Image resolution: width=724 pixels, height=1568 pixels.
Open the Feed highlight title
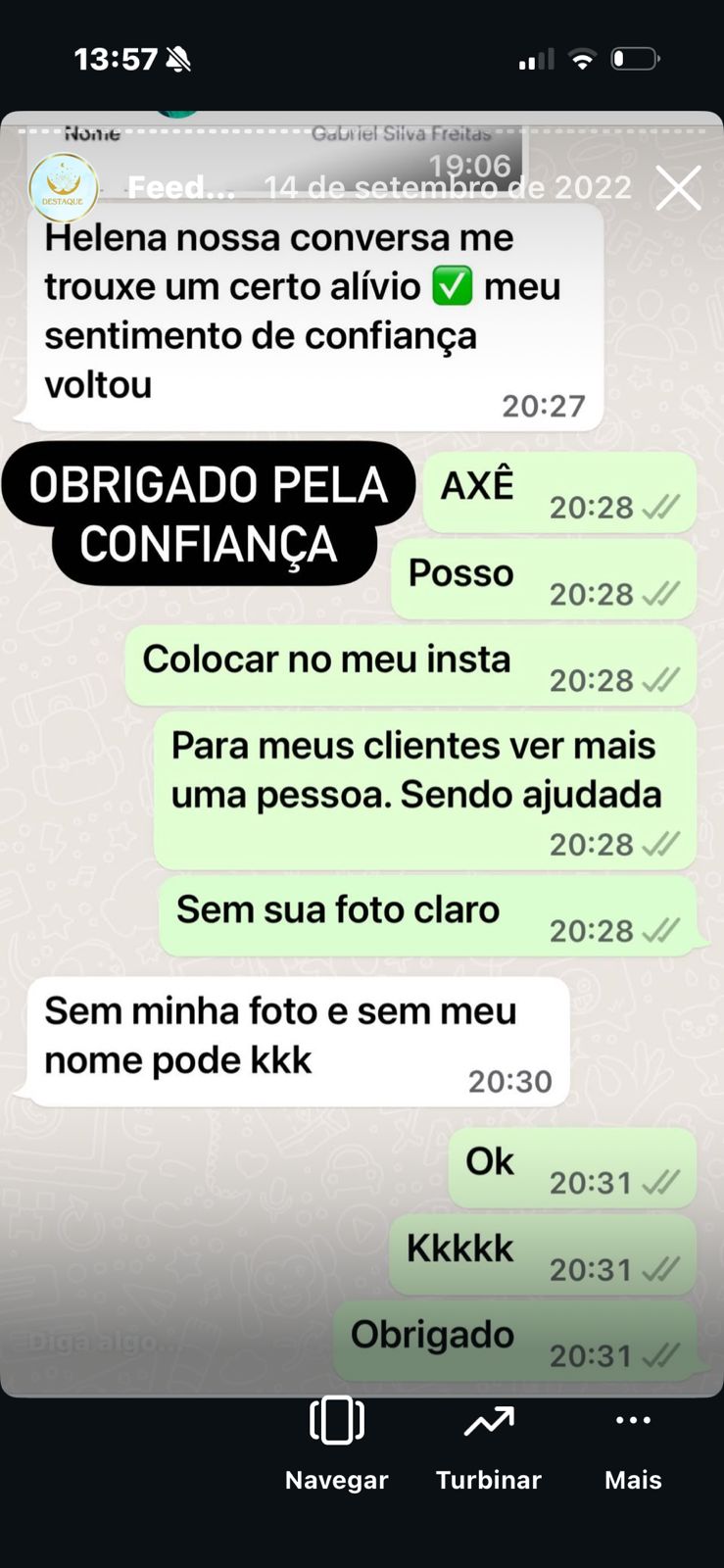pyautogui.click(x=181, y=188)
